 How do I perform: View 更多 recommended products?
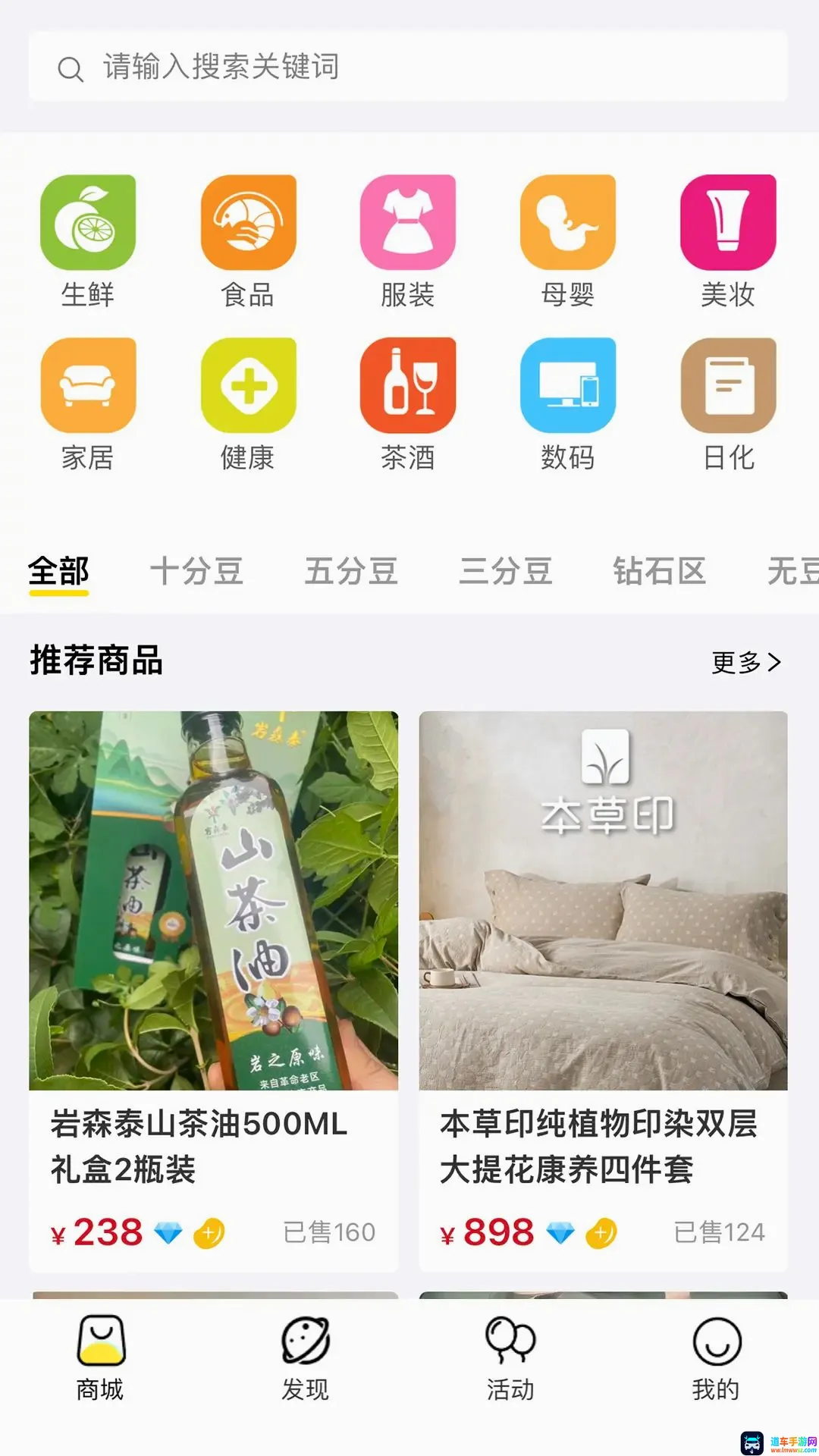[746, 662]
